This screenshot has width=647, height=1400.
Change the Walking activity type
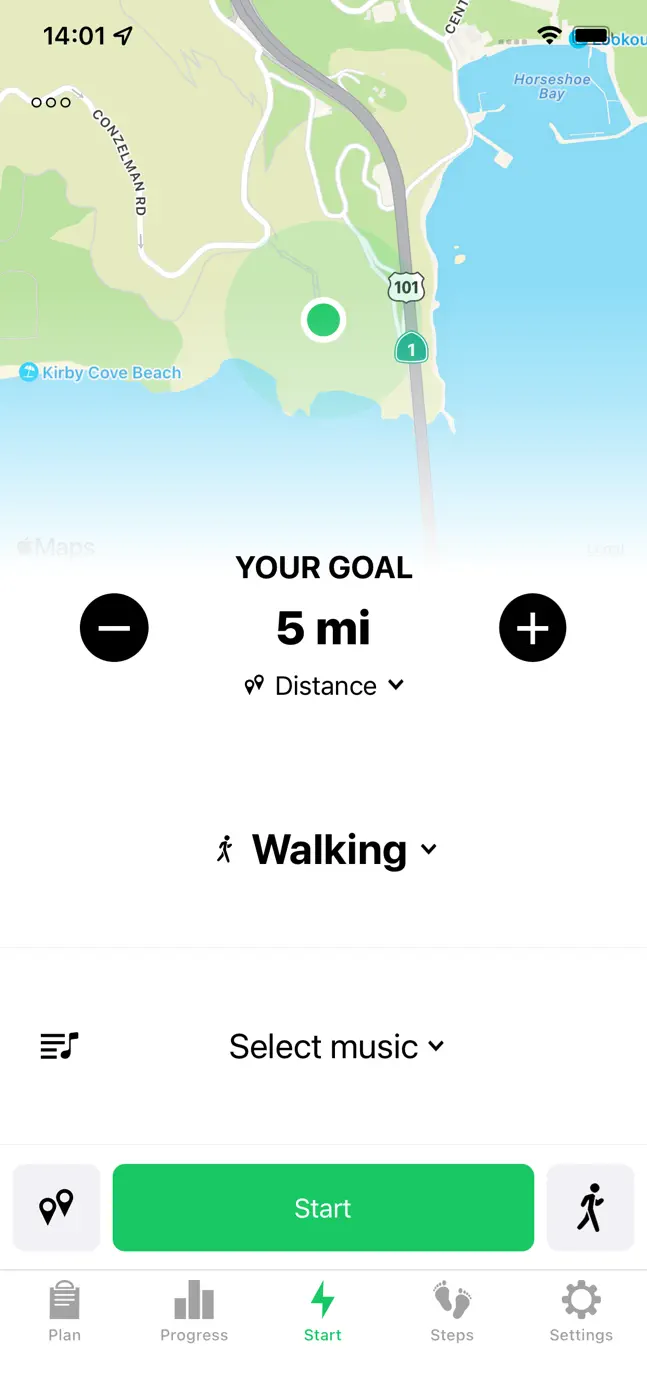[327, 850]
